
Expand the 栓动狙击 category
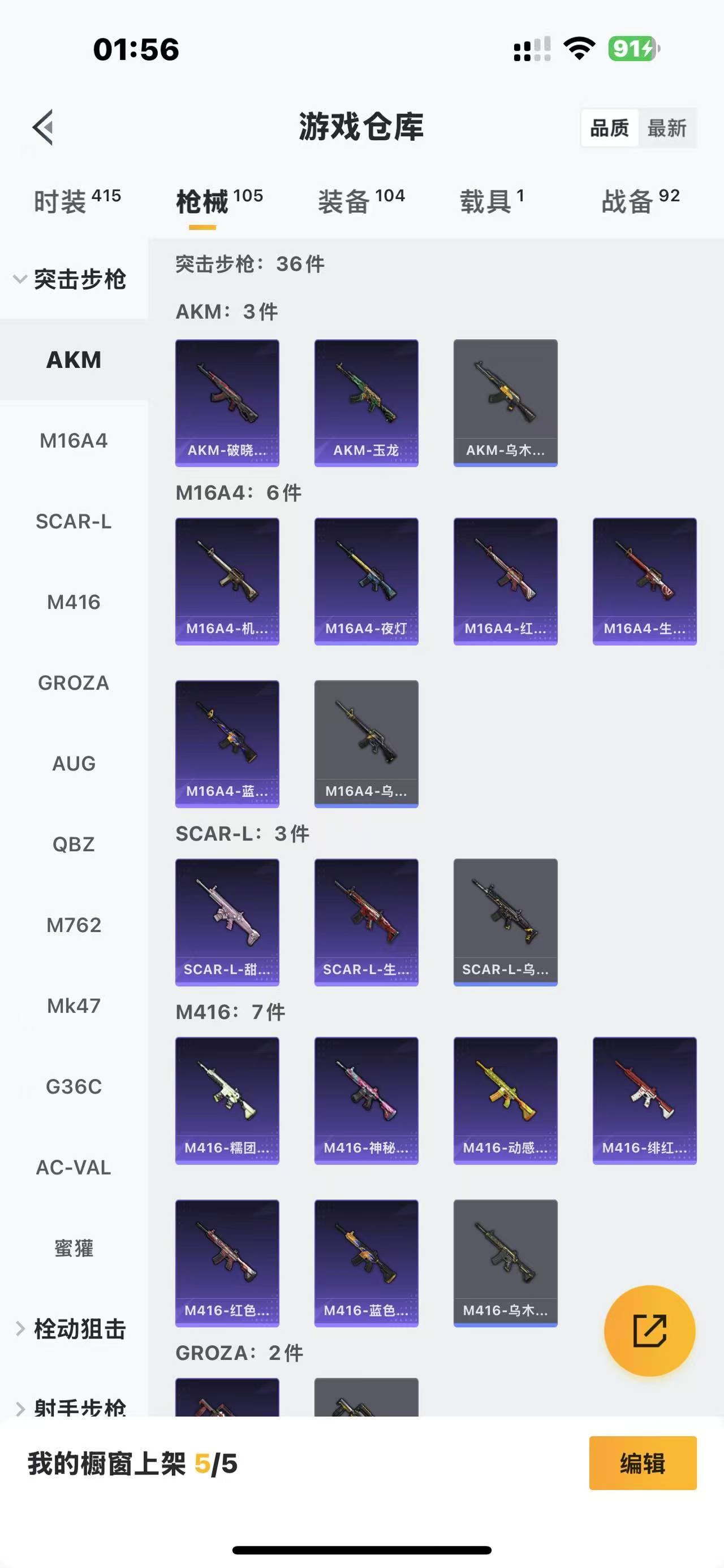click(70, 1329)
